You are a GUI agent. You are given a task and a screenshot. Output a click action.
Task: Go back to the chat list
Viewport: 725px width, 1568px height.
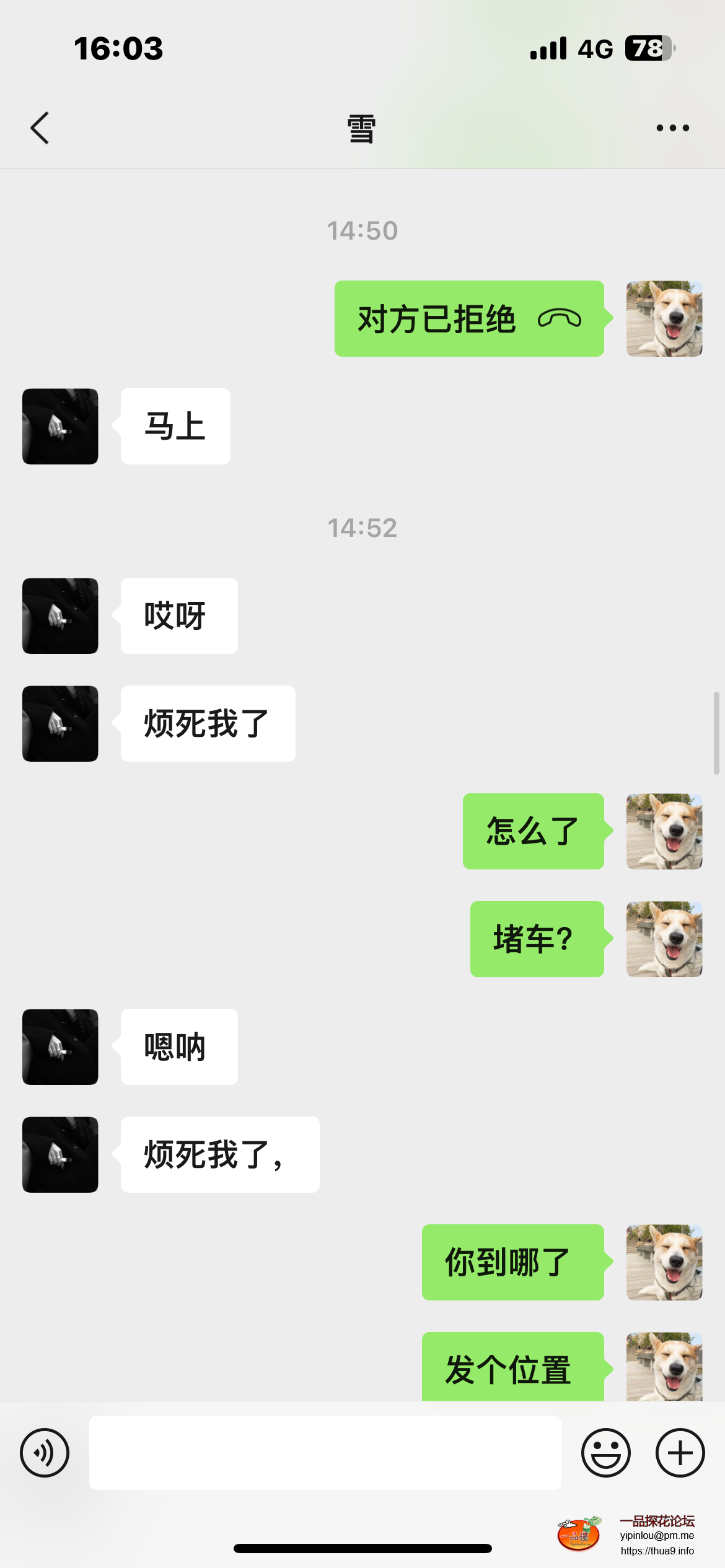point(40,128)
